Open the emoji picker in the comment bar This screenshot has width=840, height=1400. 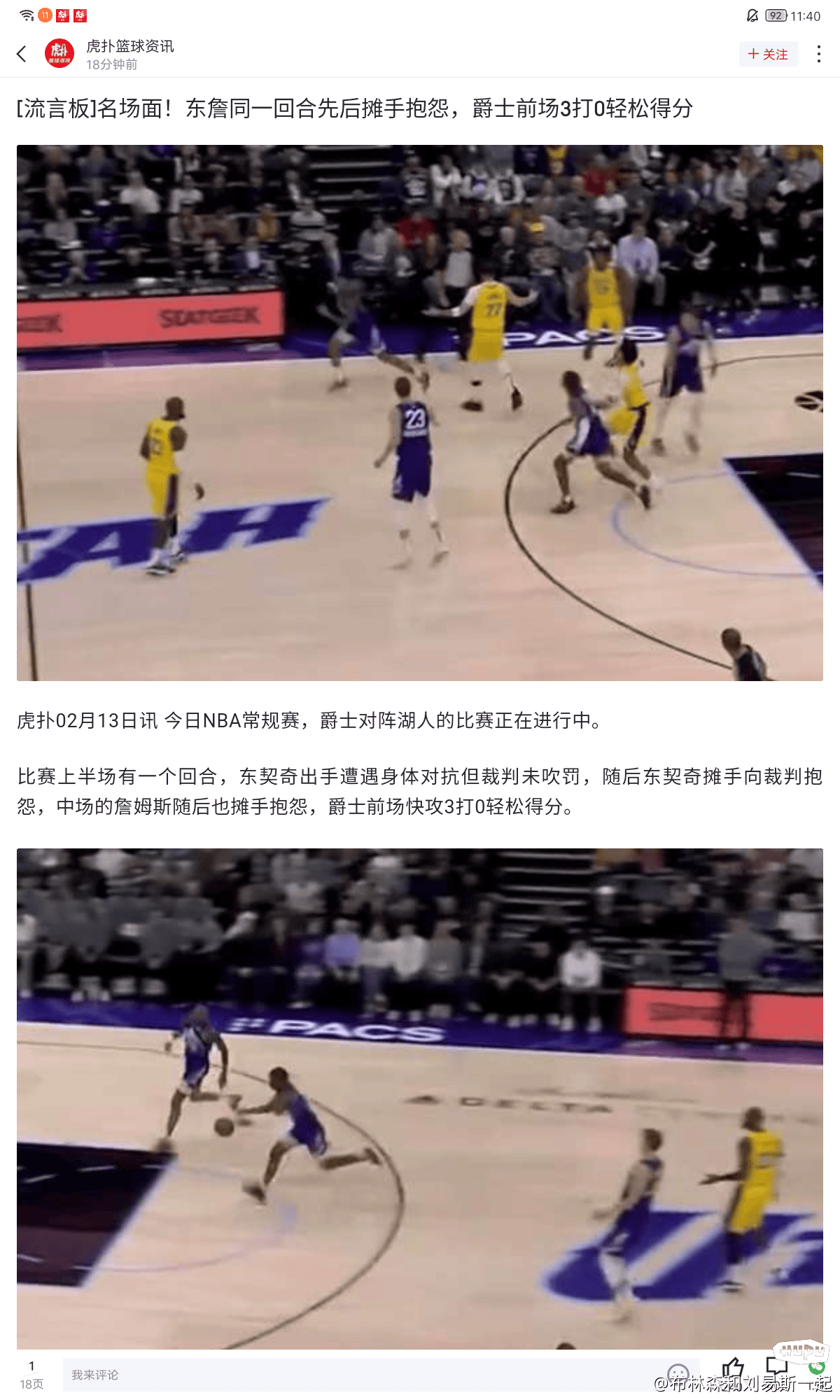tap(678, 1373)
